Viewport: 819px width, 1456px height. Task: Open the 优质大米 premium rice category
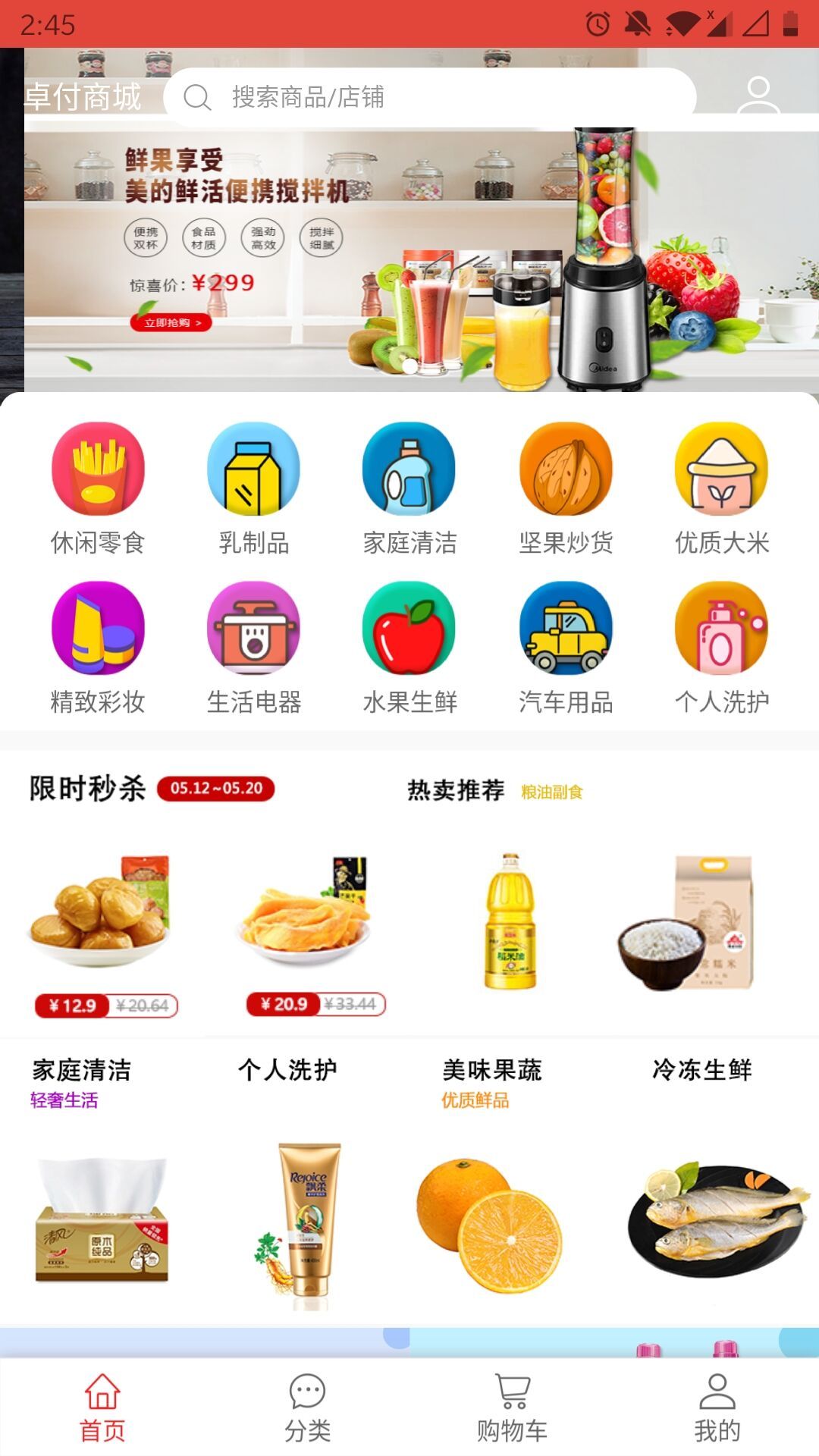point(720,470)
